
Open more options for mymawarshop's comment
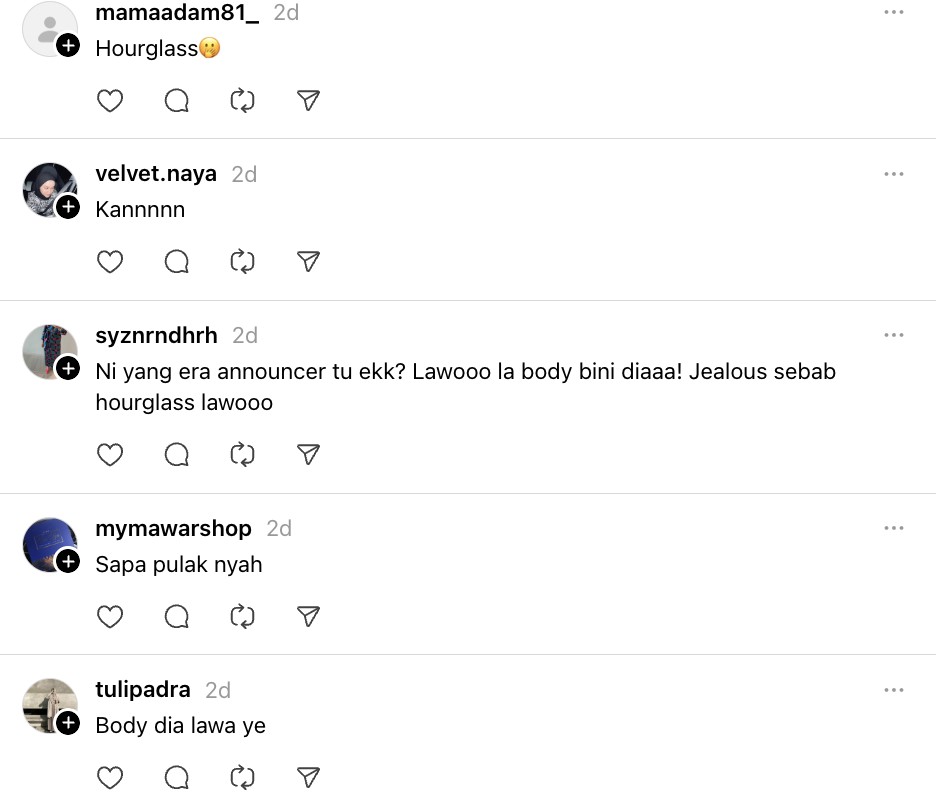tap(893, 528)
